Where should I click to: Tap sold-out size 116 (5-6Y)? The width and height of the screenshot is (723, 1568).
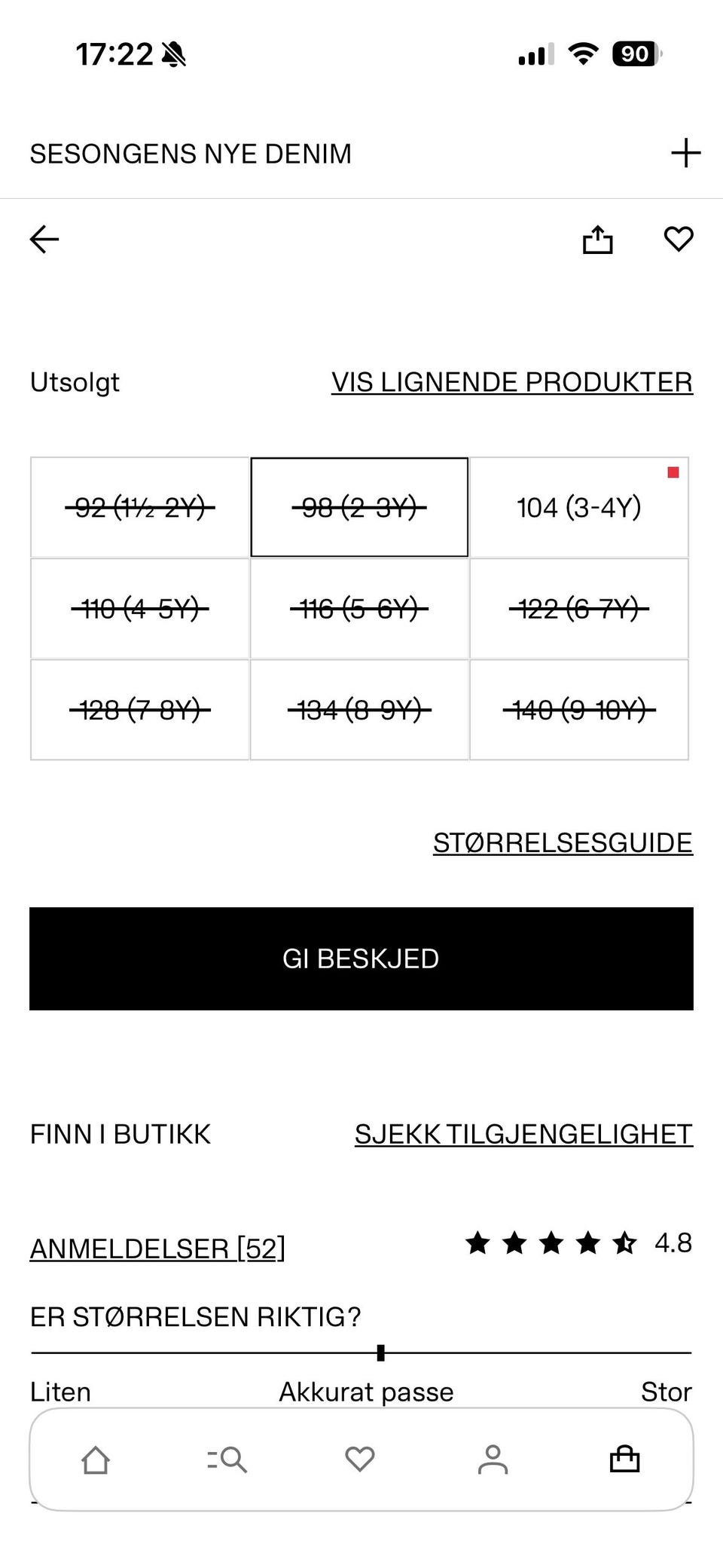pos(359,609)
